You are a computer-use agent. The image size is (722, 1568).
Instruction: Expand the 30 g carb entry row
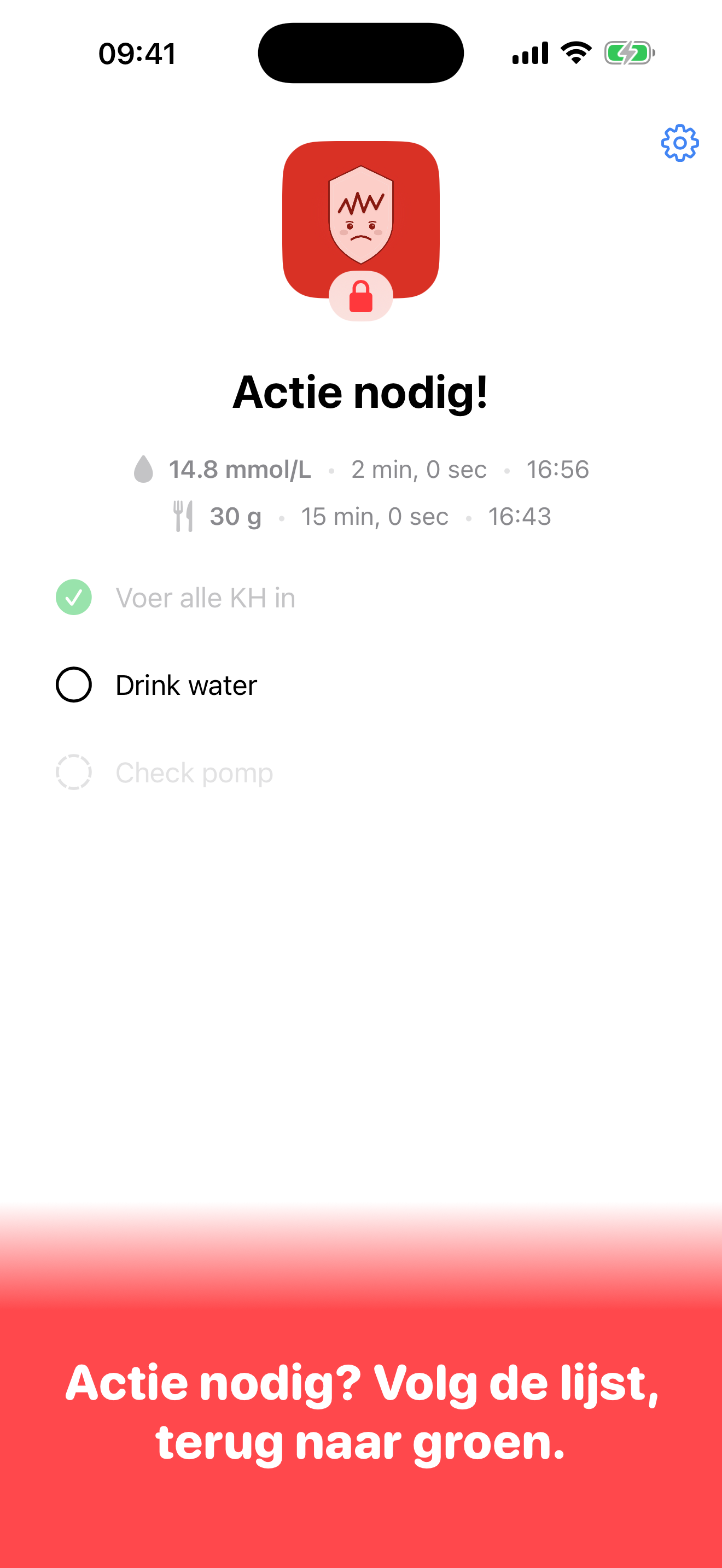[362, 516]
